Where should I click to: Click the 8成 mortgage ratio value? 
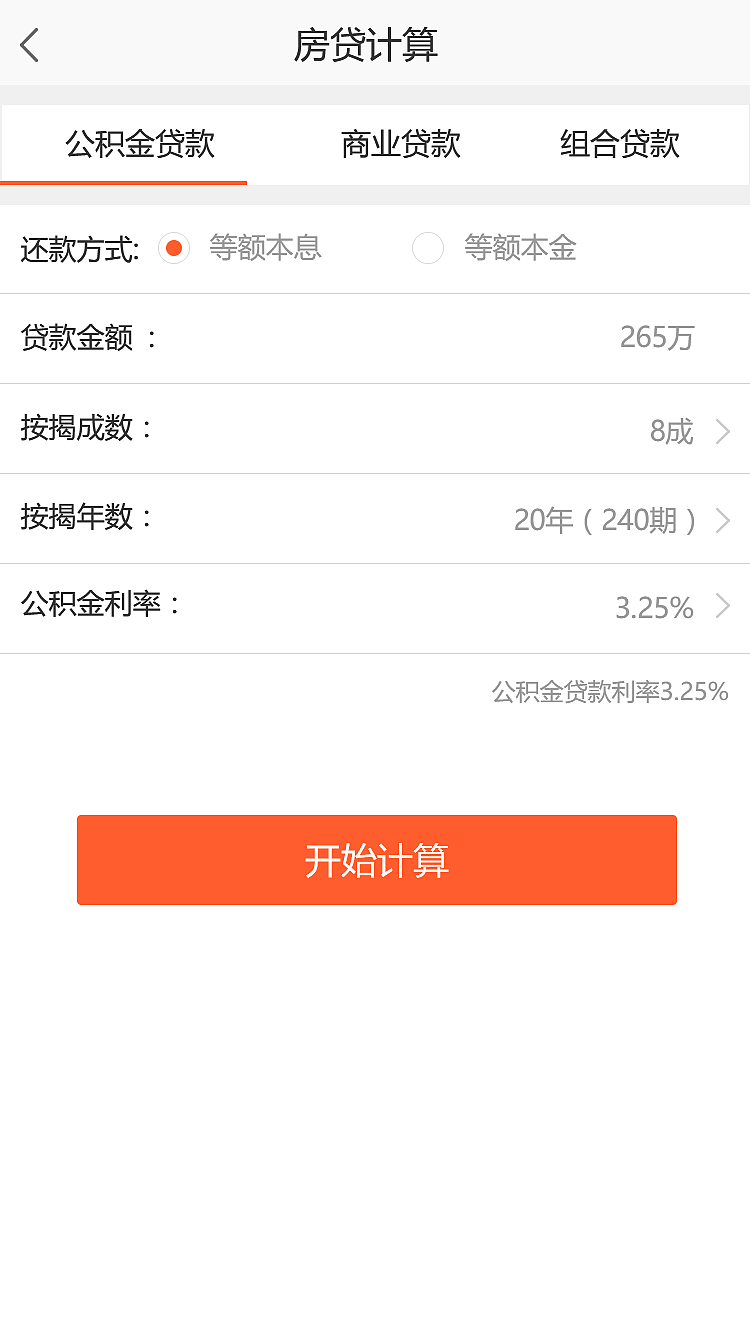(x=672, y=430)
